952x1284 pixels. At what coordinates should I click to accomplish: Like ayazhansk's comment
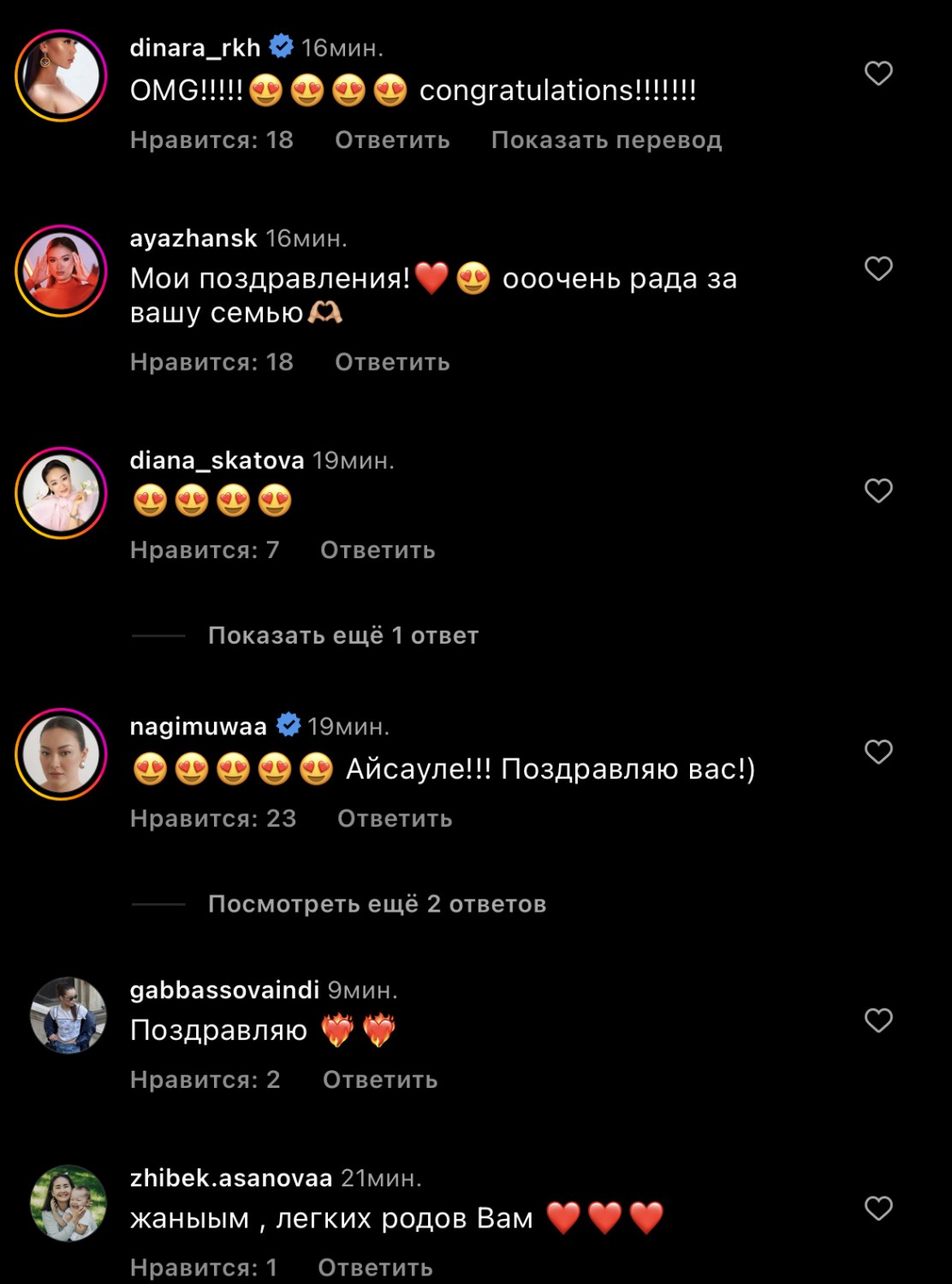[x=878, y=269]
